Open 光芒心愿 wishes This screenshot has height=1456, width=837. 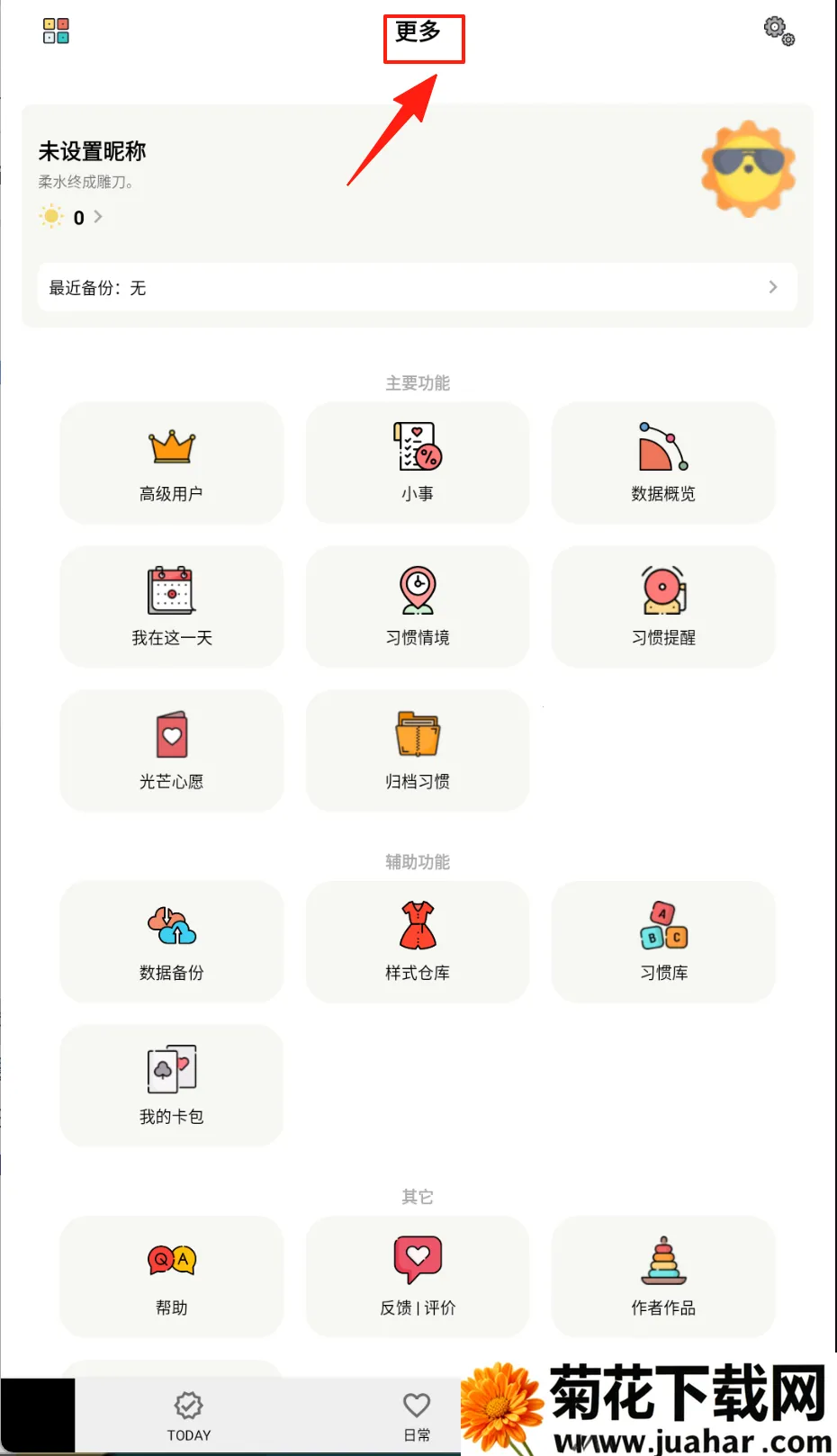tap(171, 751)
